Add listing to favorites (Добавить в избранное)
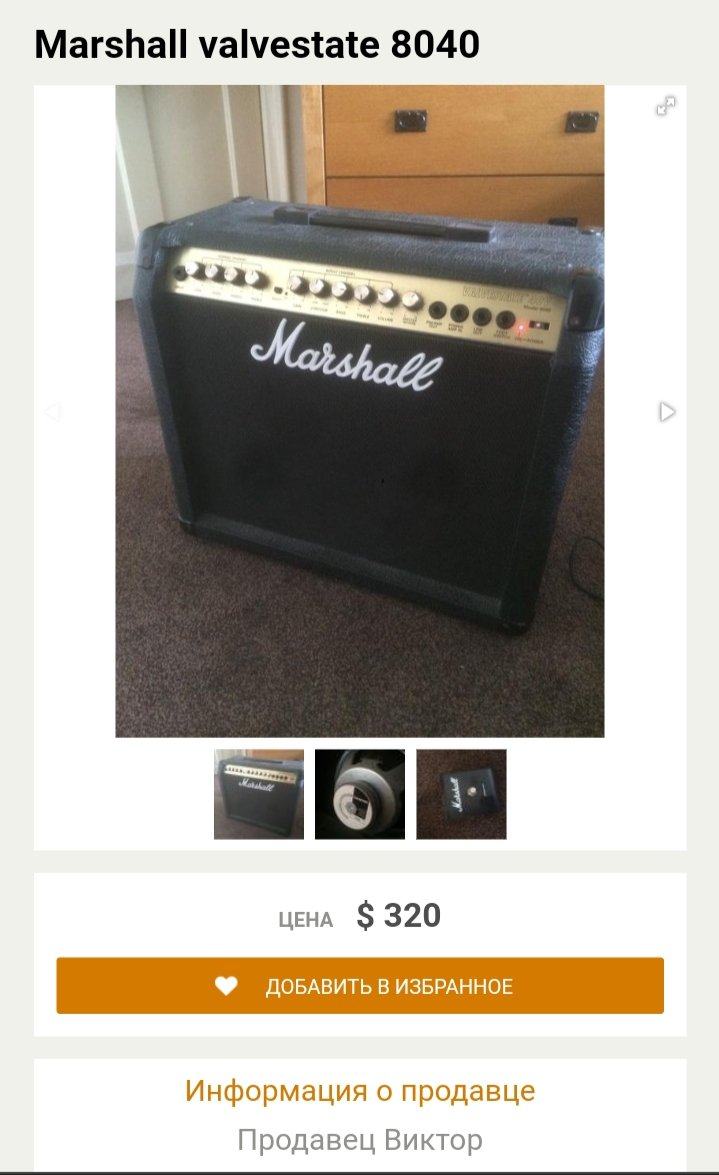Image resolution: width=719 pixels, height=1175 pixels. point(360,985)
